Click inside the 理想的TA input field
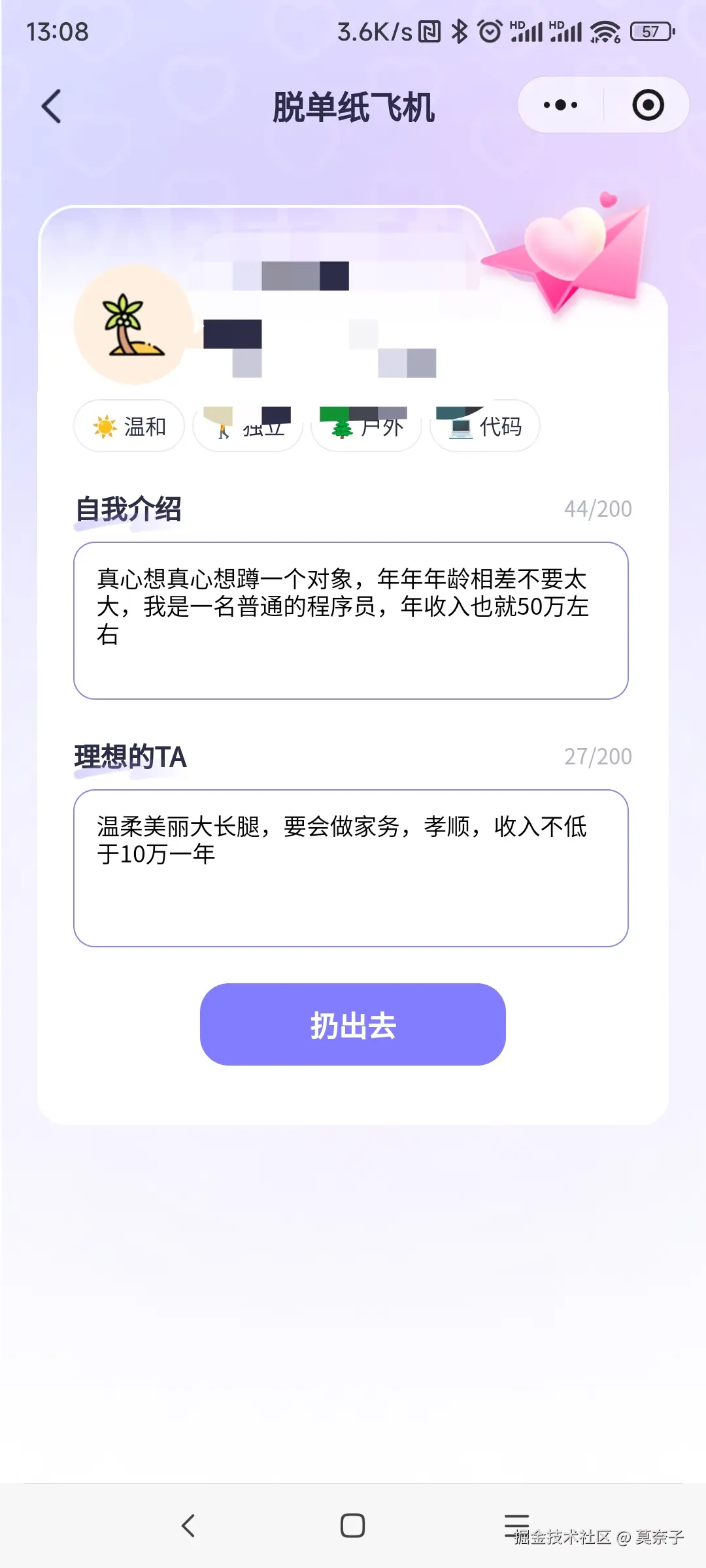Viewport: 706px width, 1568px height. (x=353, y=867)
